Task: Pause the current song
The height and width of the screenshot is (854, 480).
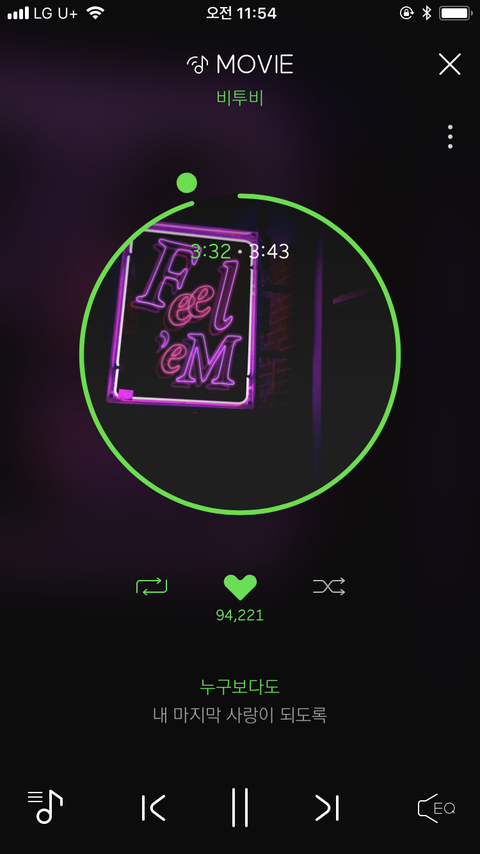Action: (240, 807)
